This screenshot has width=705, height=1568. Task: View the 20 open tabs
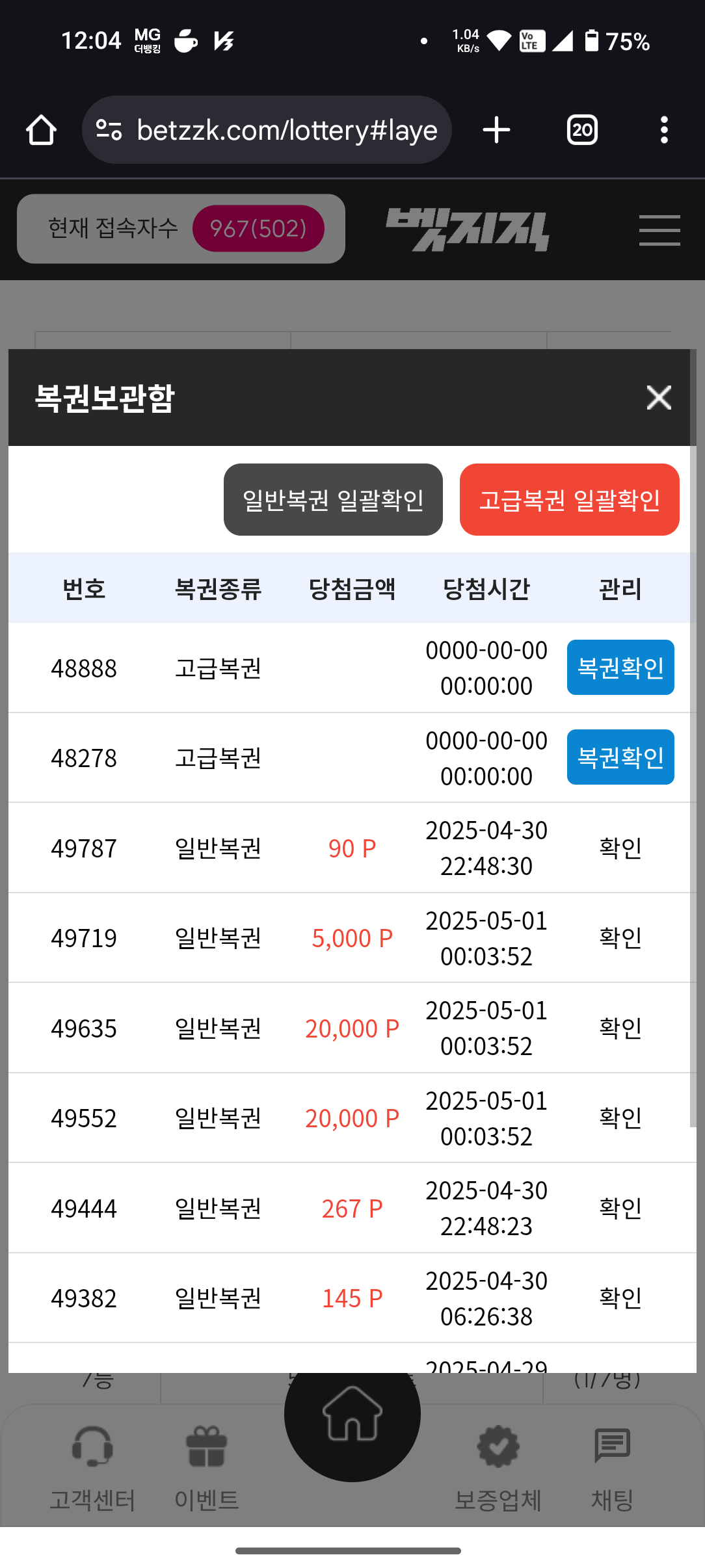coord(582,130)
